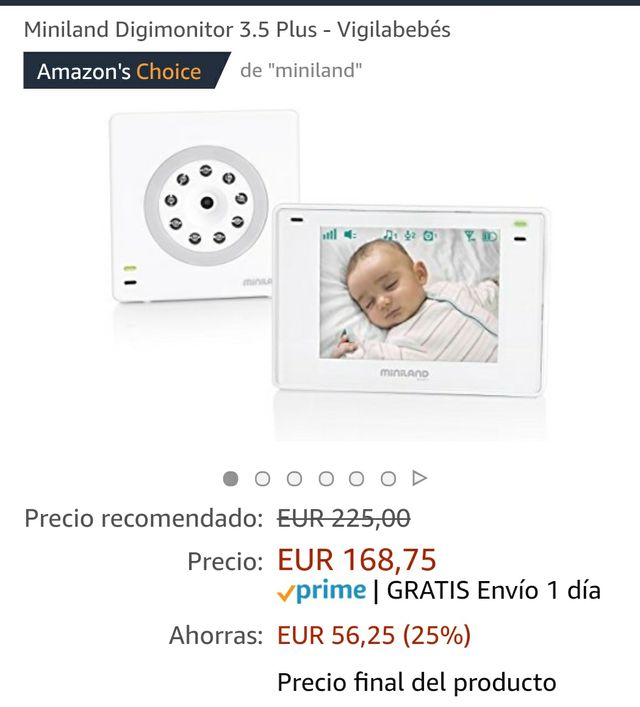The height and width of the screenshot is (707, 640).
Task: Select the last image indicator dot
Action: coord(388,479)
